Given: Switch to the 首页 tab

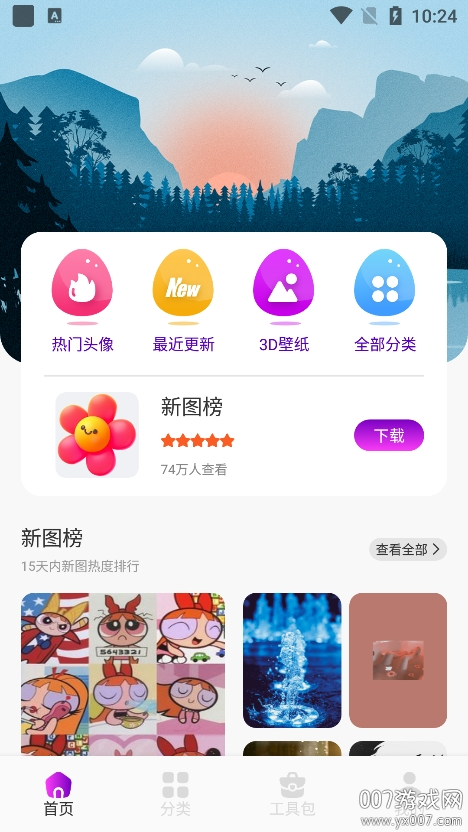Looking at the screenshot, I should (58, 794).
